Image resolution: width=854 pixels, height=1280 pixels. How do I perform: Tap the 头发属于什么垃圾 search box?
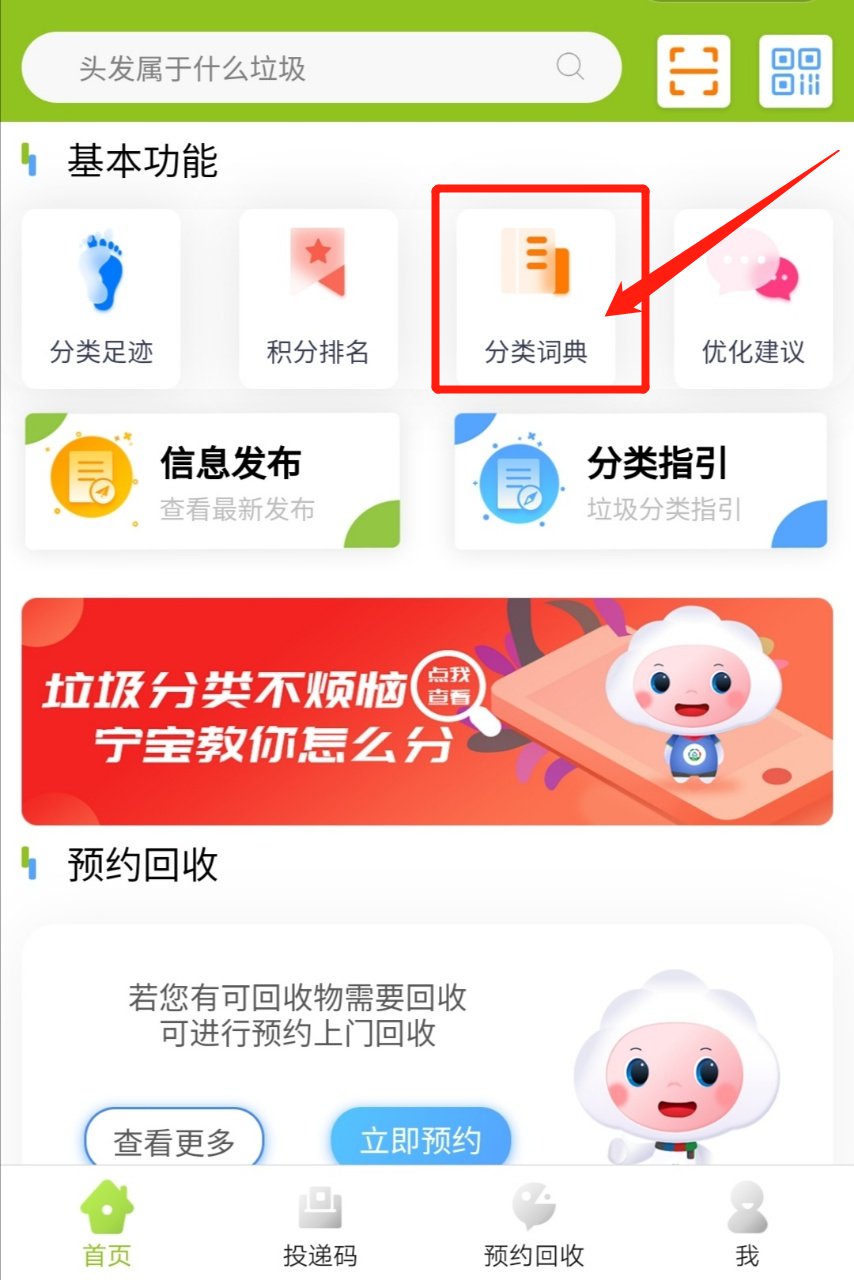point(320,68)
